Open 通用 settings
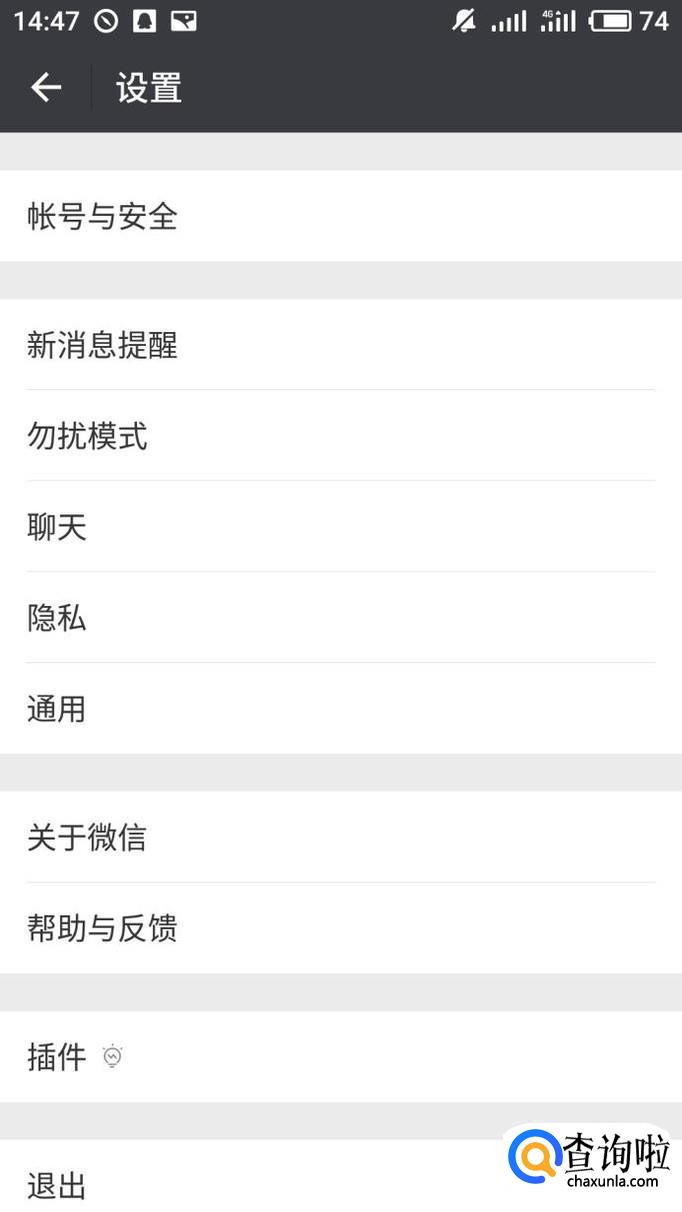This screenshot has height=1212, width=682. pyautogui.click(x=58, y=709)
